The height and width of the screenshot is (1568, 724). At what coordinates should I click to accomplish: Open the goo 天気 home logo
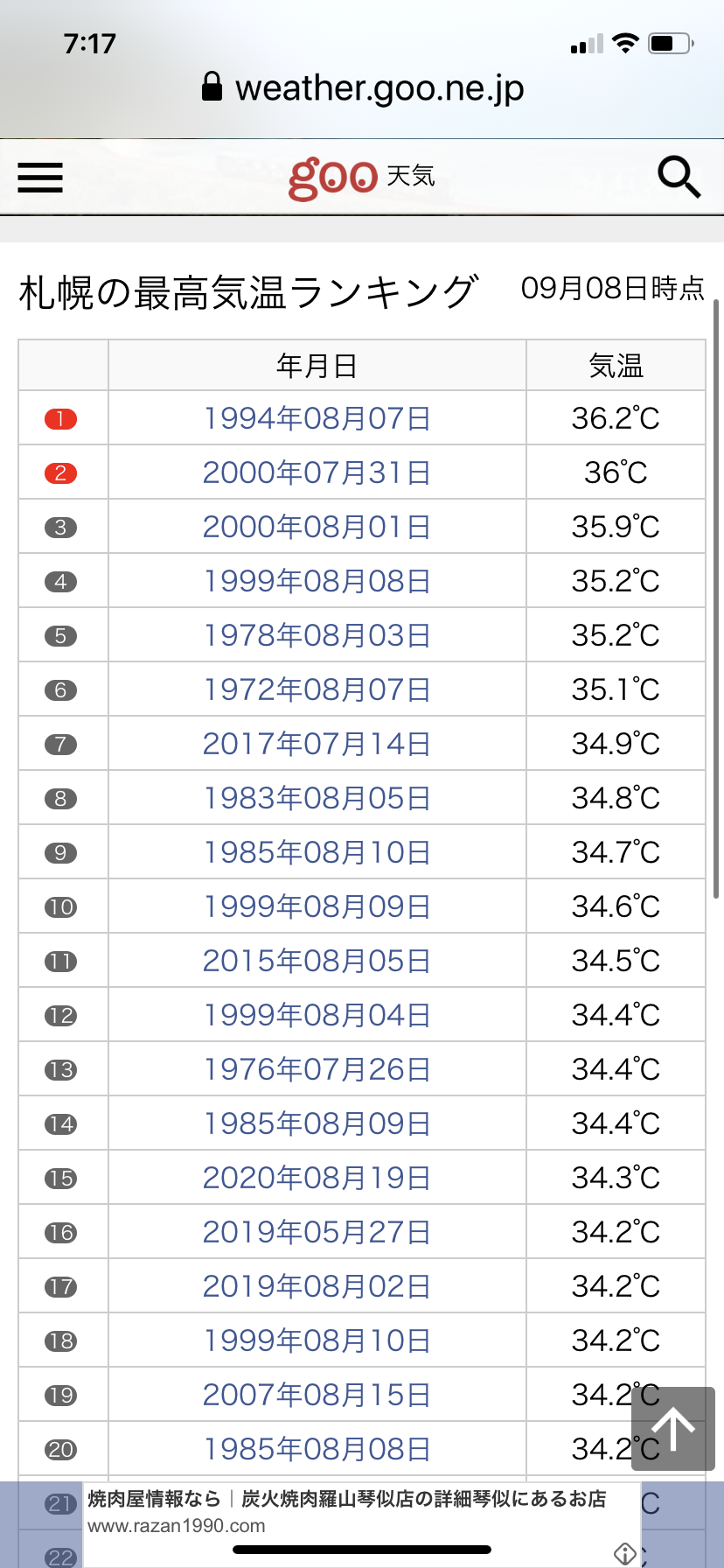click(361, 178)
